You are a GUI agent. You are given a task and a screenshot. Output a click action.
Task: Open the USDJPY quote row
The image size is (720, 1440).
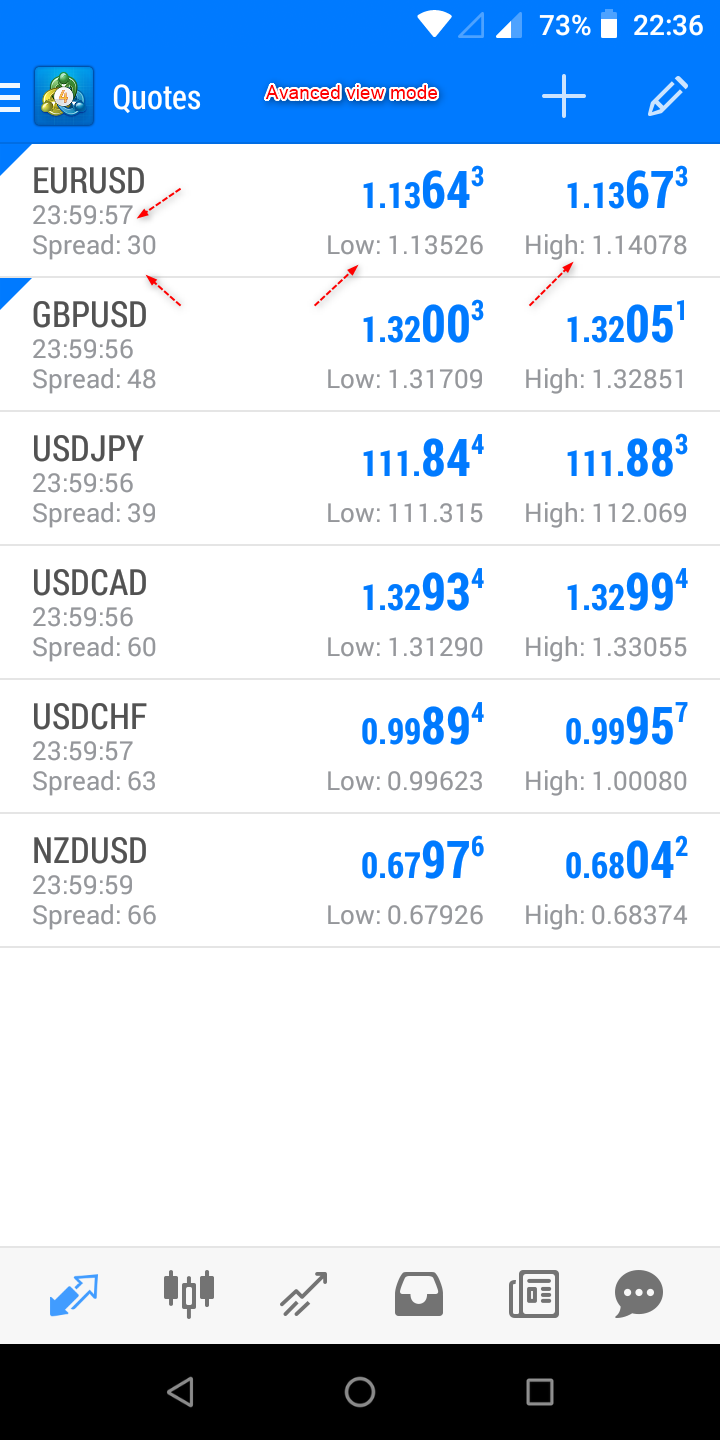(x=360, y=479)
